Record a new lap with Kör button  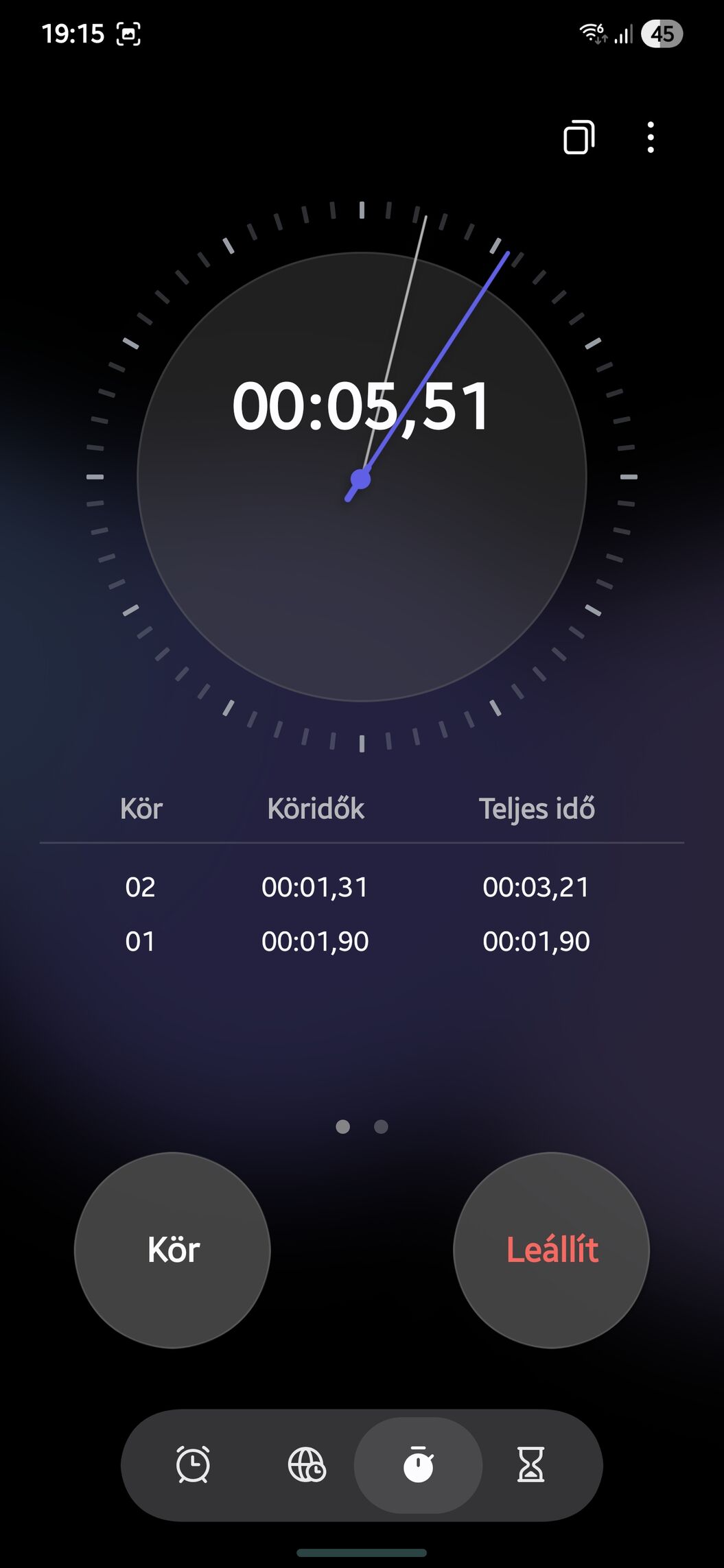tap(172, 1250)
